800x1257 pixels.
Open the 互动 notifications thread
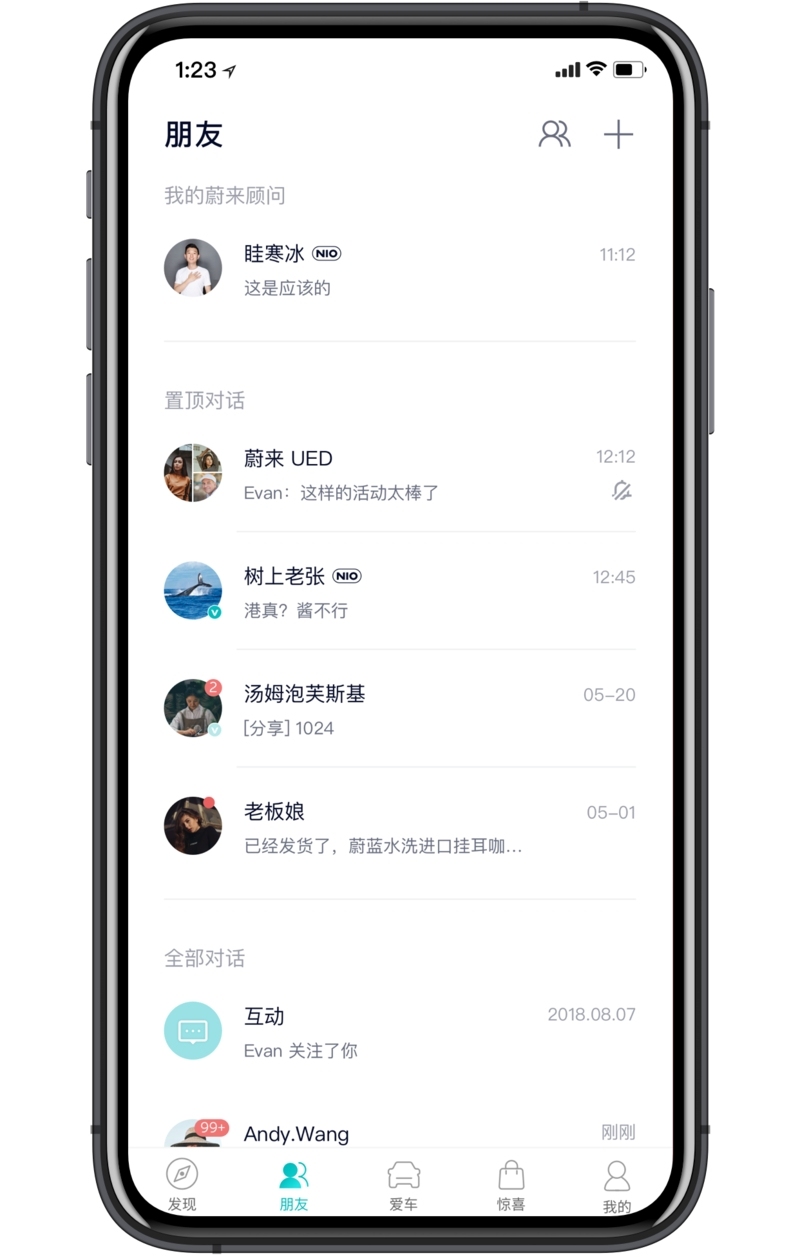(x=400, y=1032)
